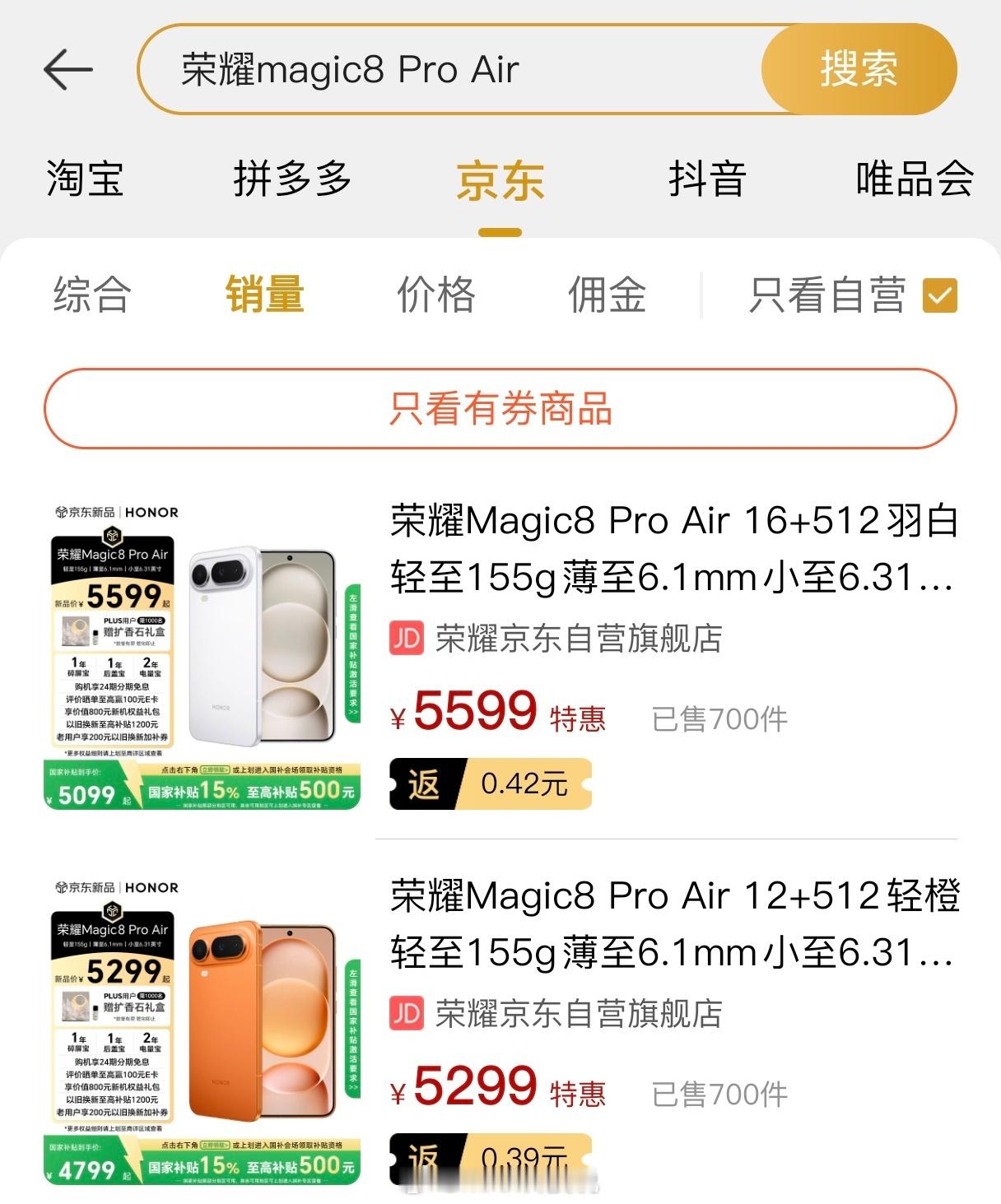This screenshot has height=1204, width=1001.
Task: Click the JD store icon next to 荣耀京东自营旗舰店
Action: [403, 639]
